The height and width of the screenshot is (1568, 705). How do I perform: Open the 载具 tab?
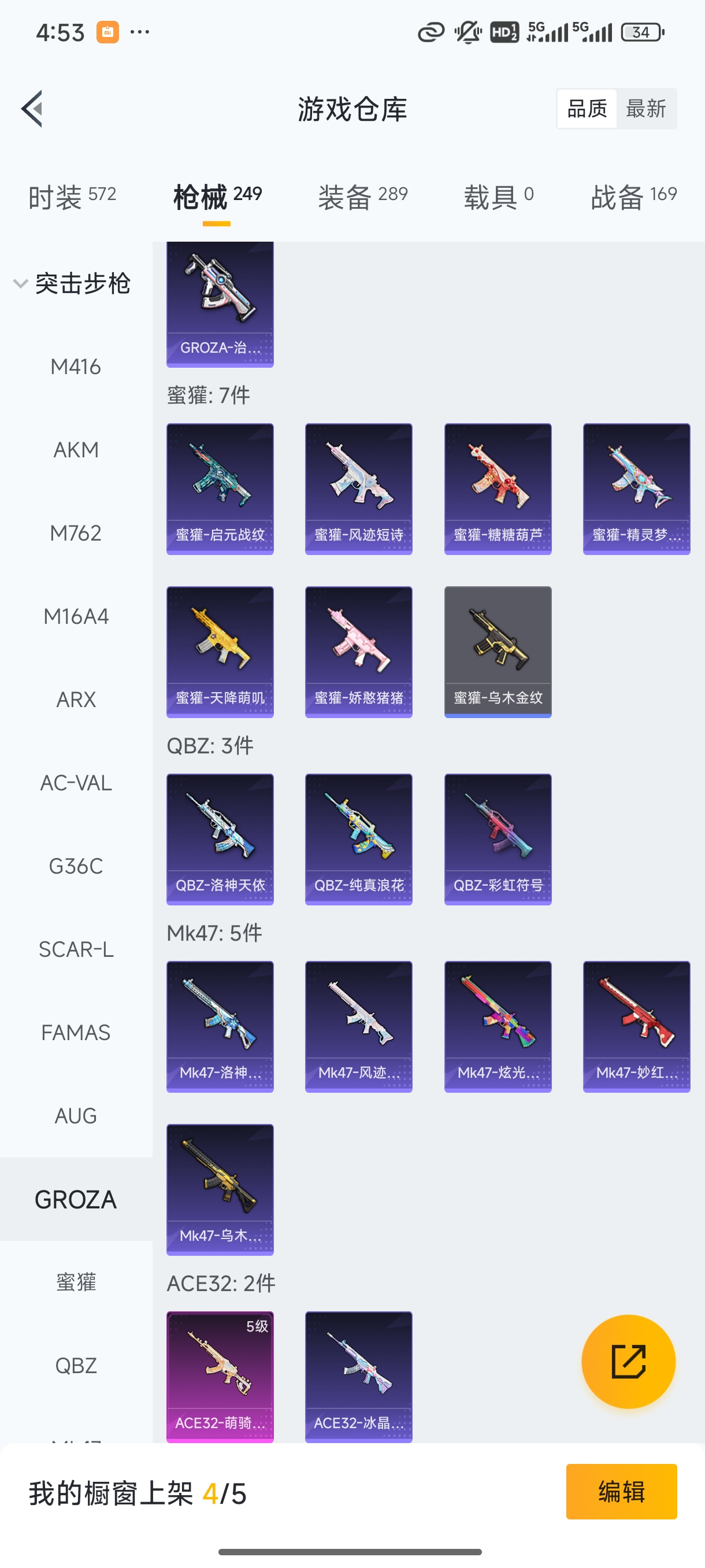(498, 197)
